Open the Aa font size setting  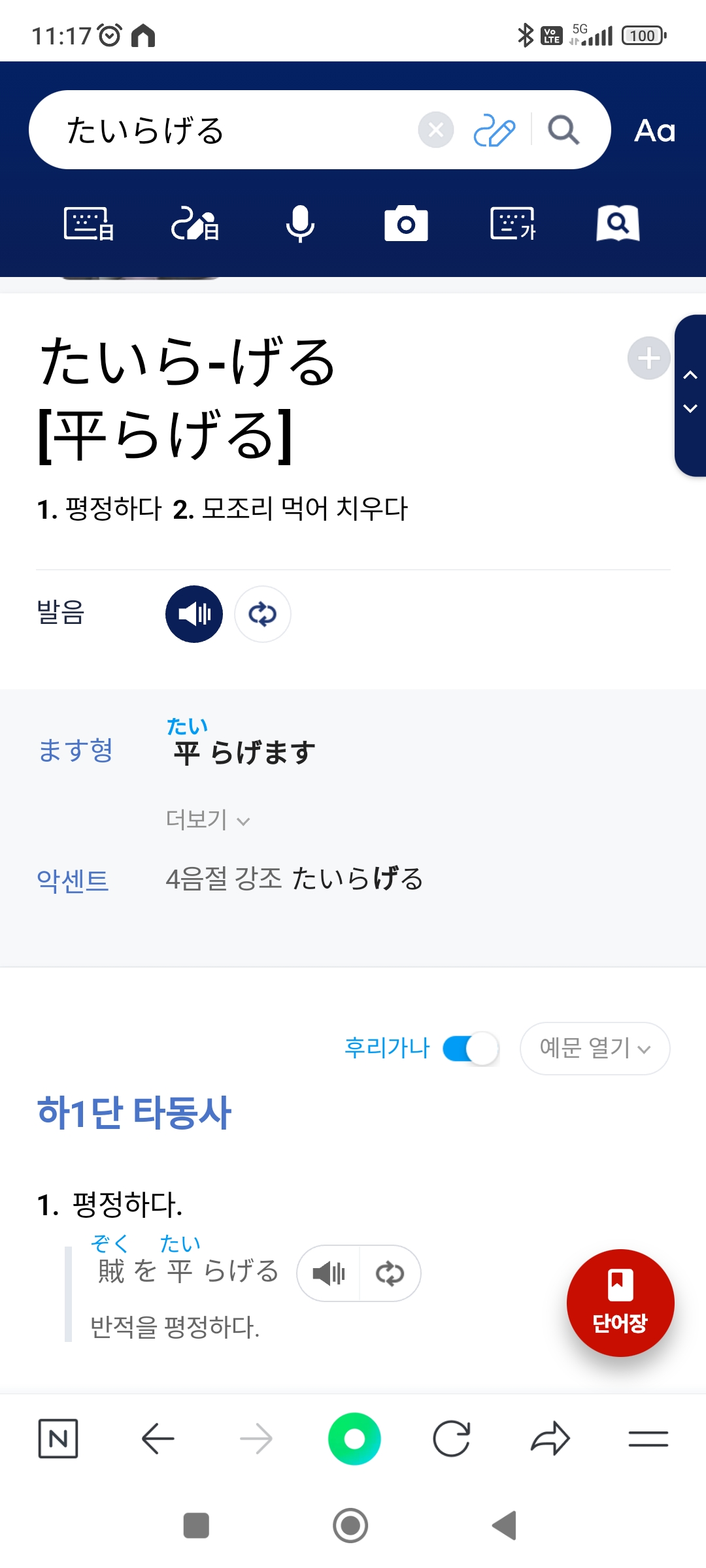654,131
